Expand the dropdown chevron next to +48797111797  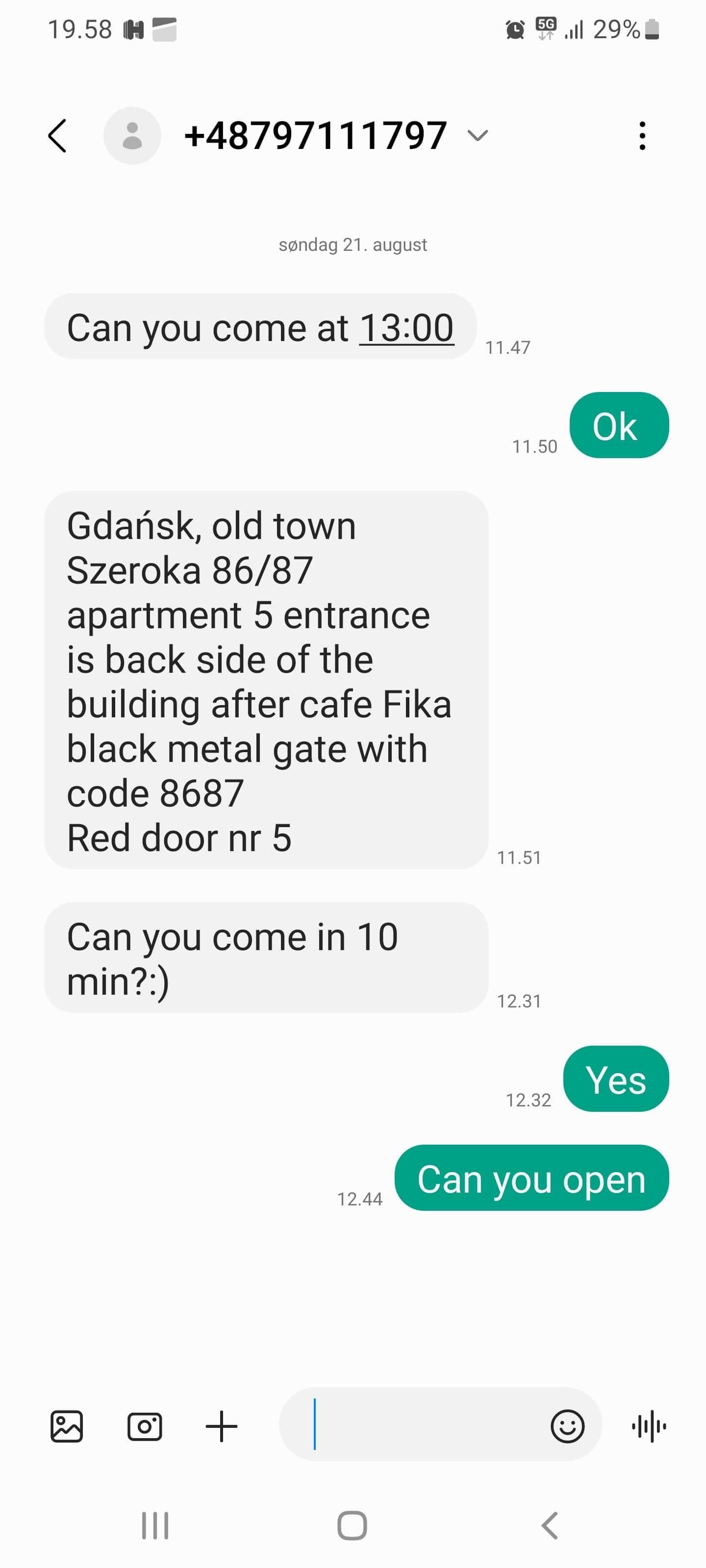click(478, 135)
